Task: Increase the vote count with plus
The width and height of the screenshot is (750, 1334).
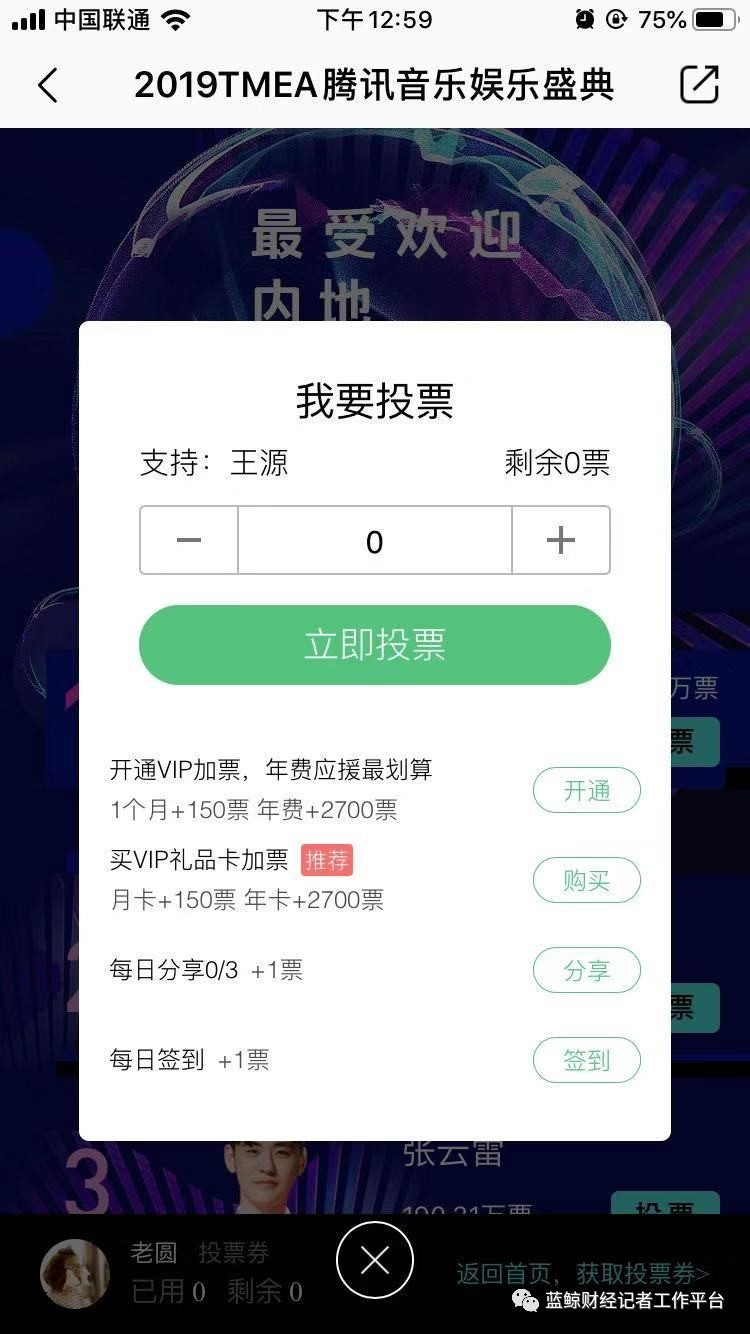Action: (561, 541)
